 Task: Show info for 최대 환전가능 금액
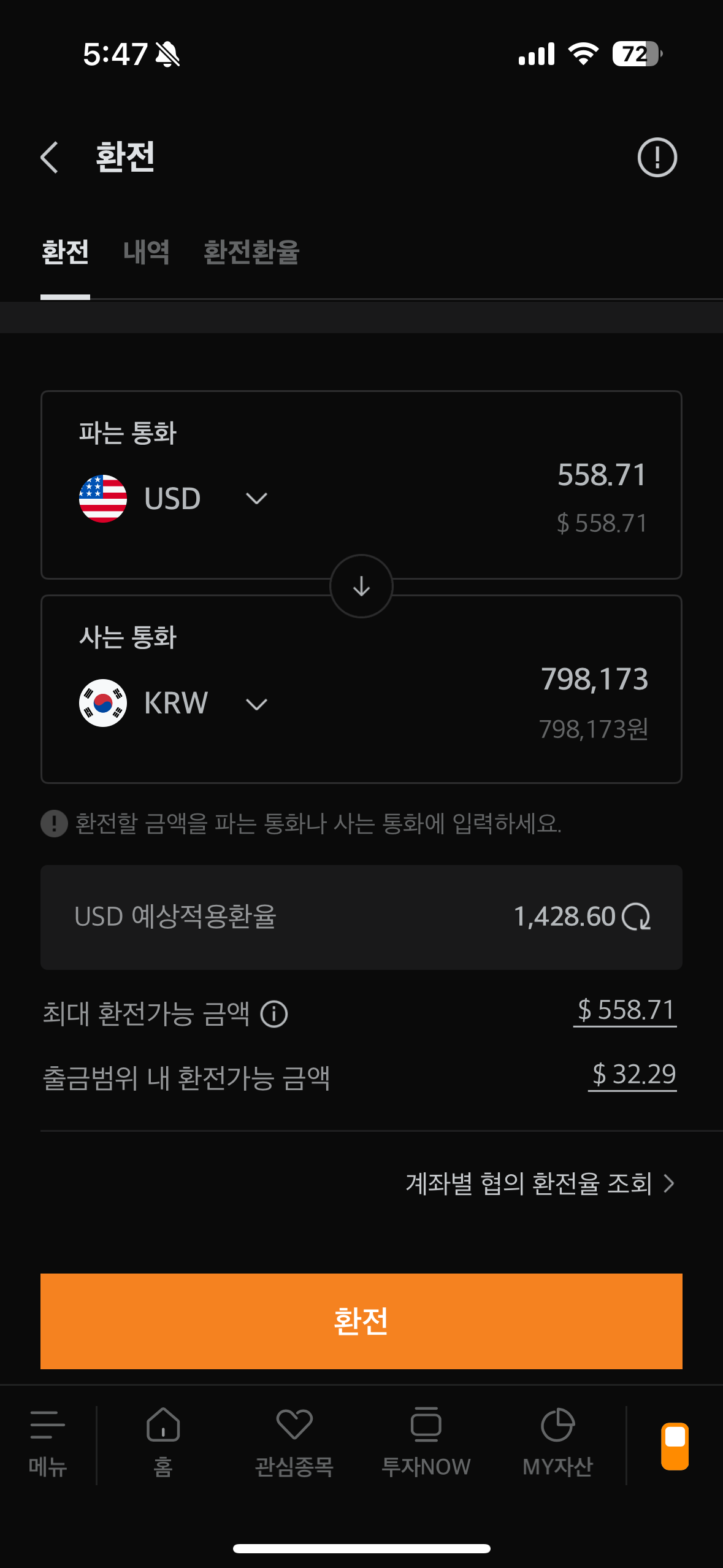pyautogui.click(x=274, y=1014)
